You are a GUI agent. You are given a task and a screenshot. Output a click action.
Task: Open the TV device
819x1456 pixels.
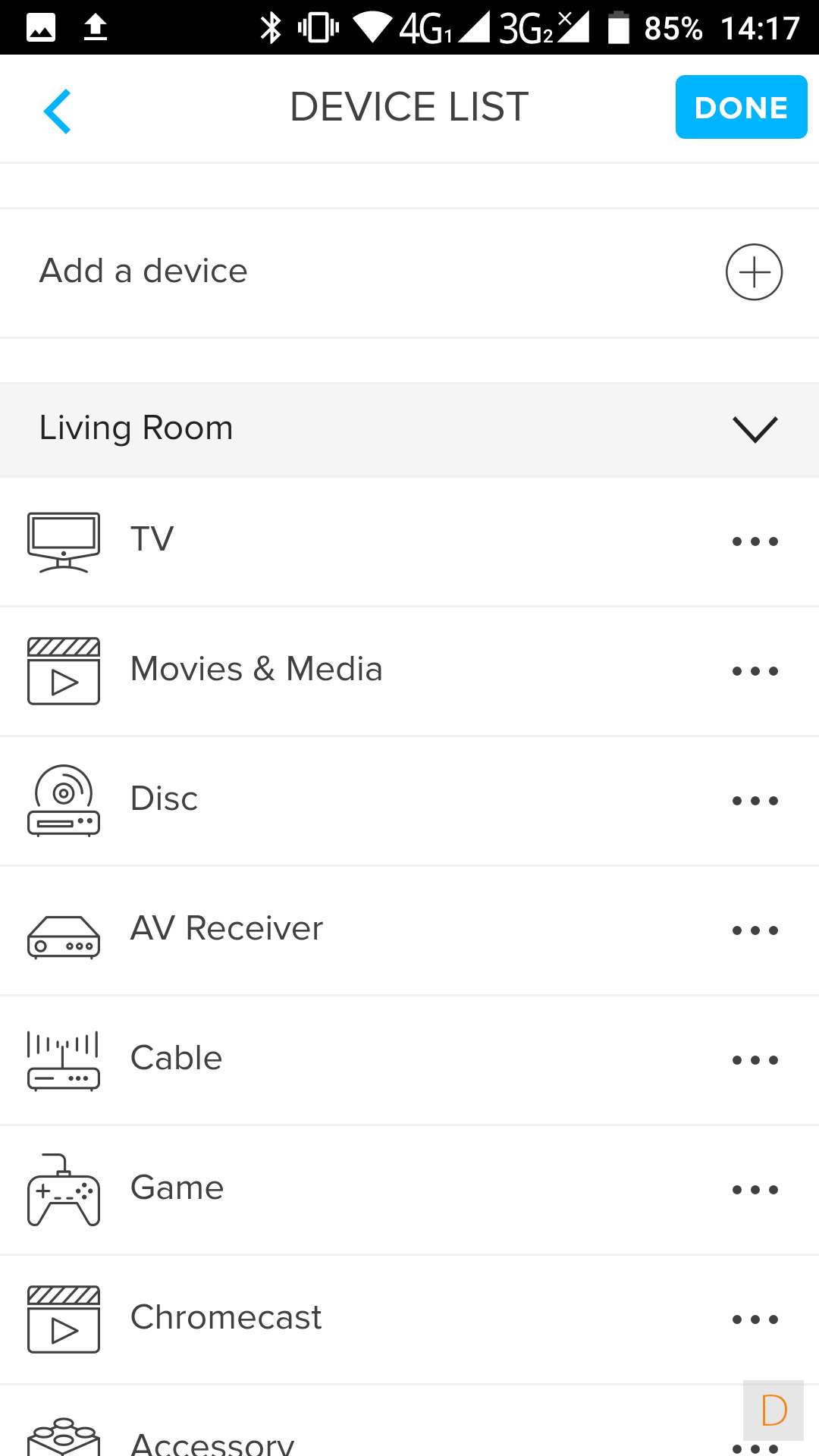[152, 540]
